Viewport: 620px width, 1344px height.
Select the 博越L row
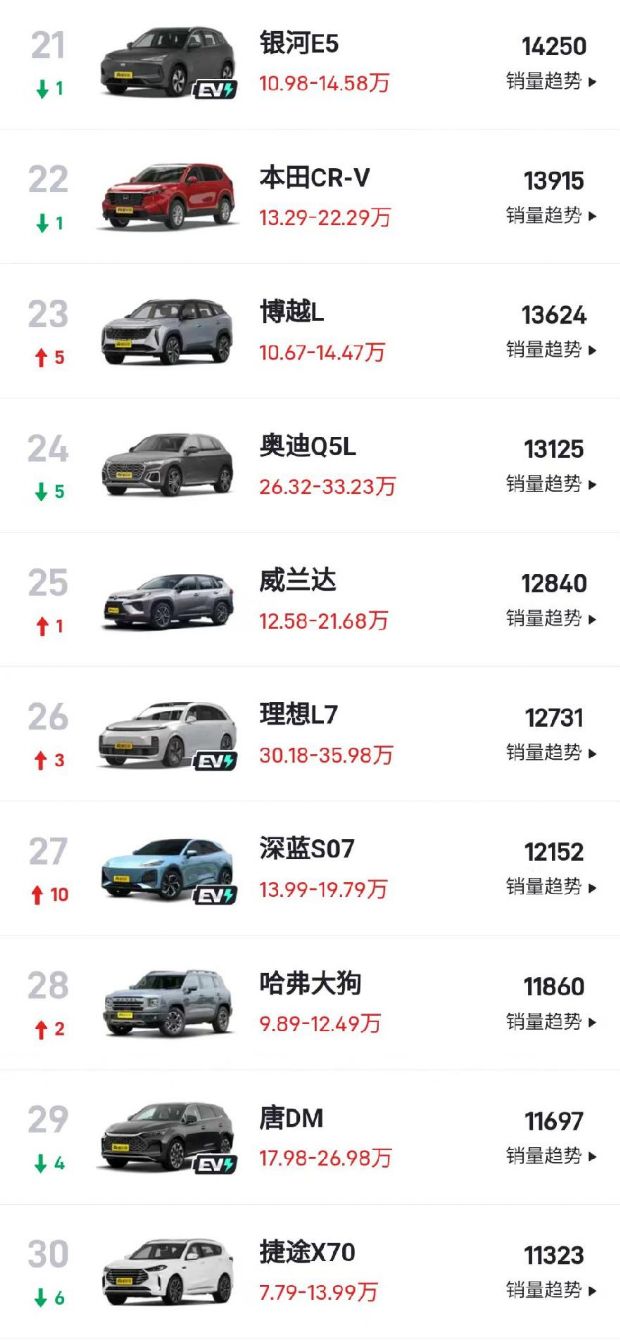[x=292, y=313]
